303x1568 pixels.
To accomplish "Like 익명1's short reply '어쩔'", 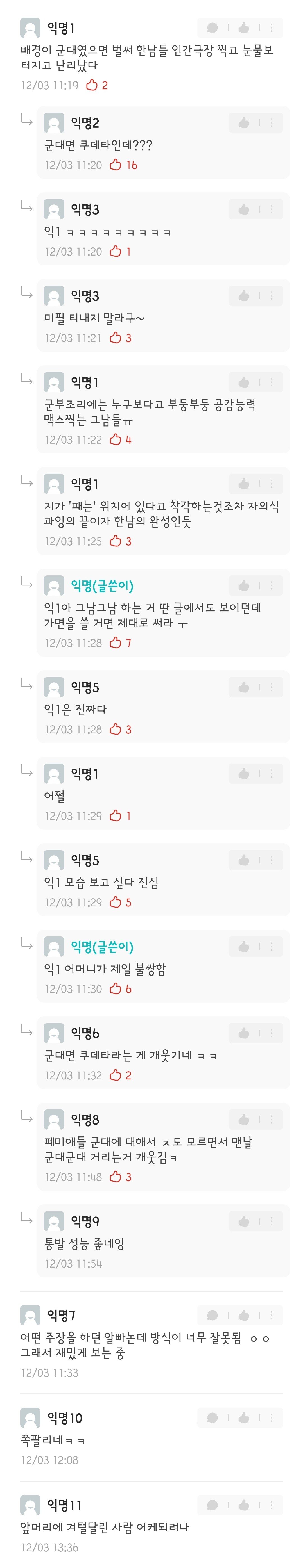I will (x=243, y=774).
